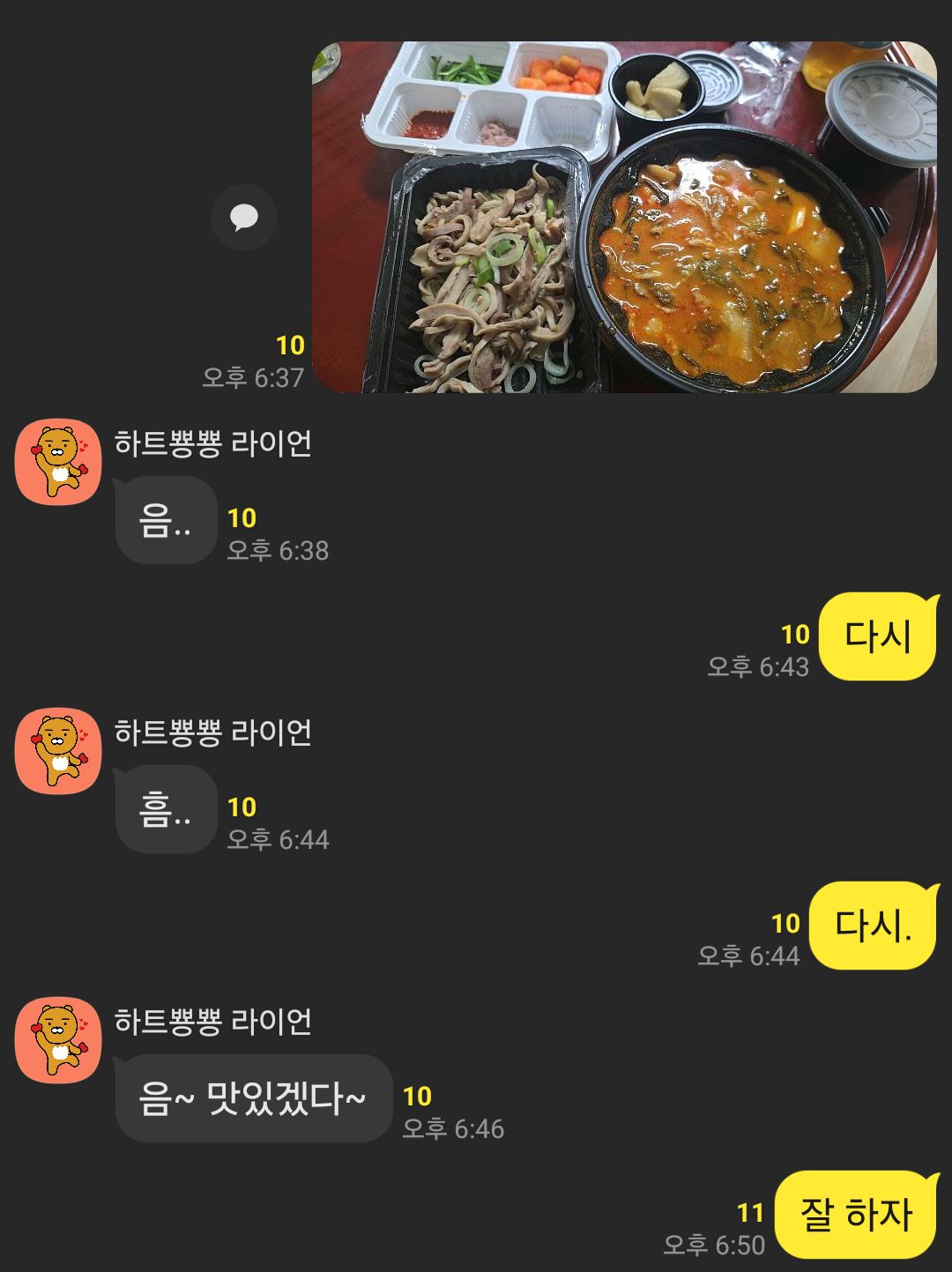
Task: Open 하트뿅뿅 라이언's profile picture above the 음.. message
Action: [58, 462]
